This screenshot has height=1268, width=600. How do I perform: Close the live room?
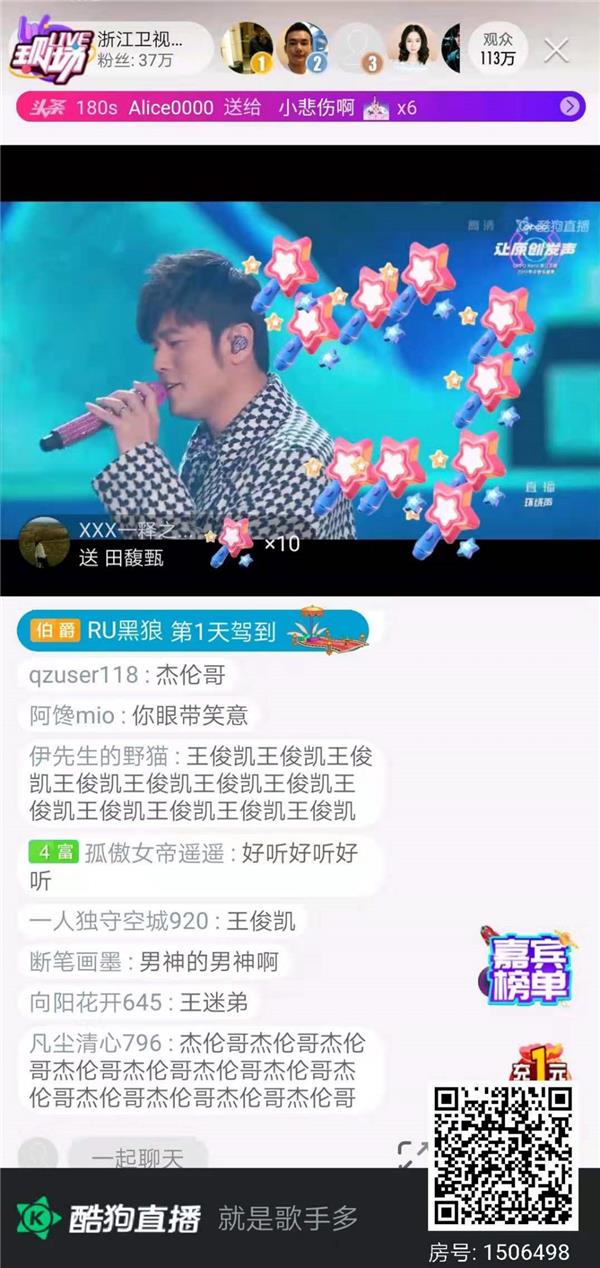point(556,50)
